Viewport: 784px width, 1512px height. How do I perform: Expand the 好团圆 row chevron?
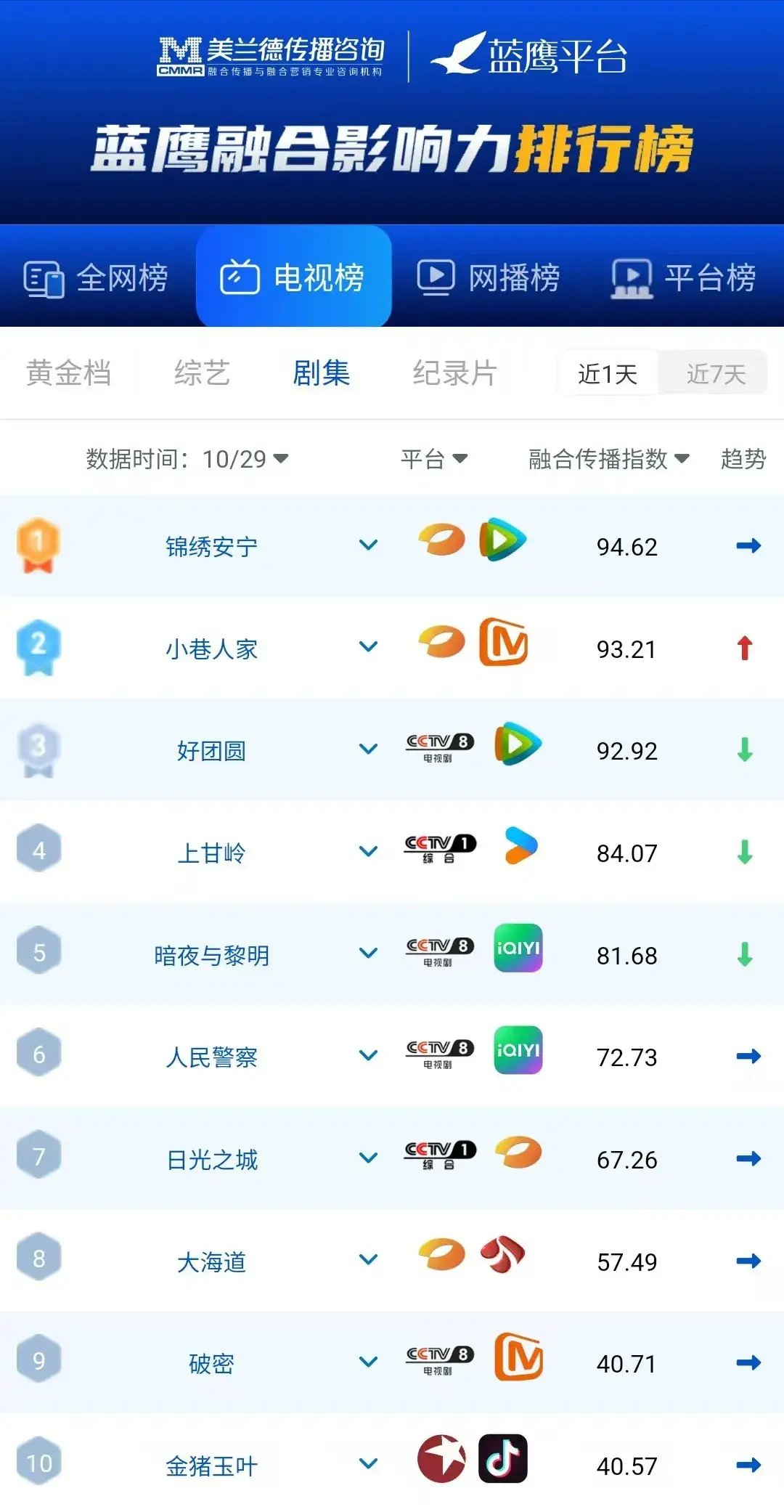pyautogui.click(x=369, y=749)
